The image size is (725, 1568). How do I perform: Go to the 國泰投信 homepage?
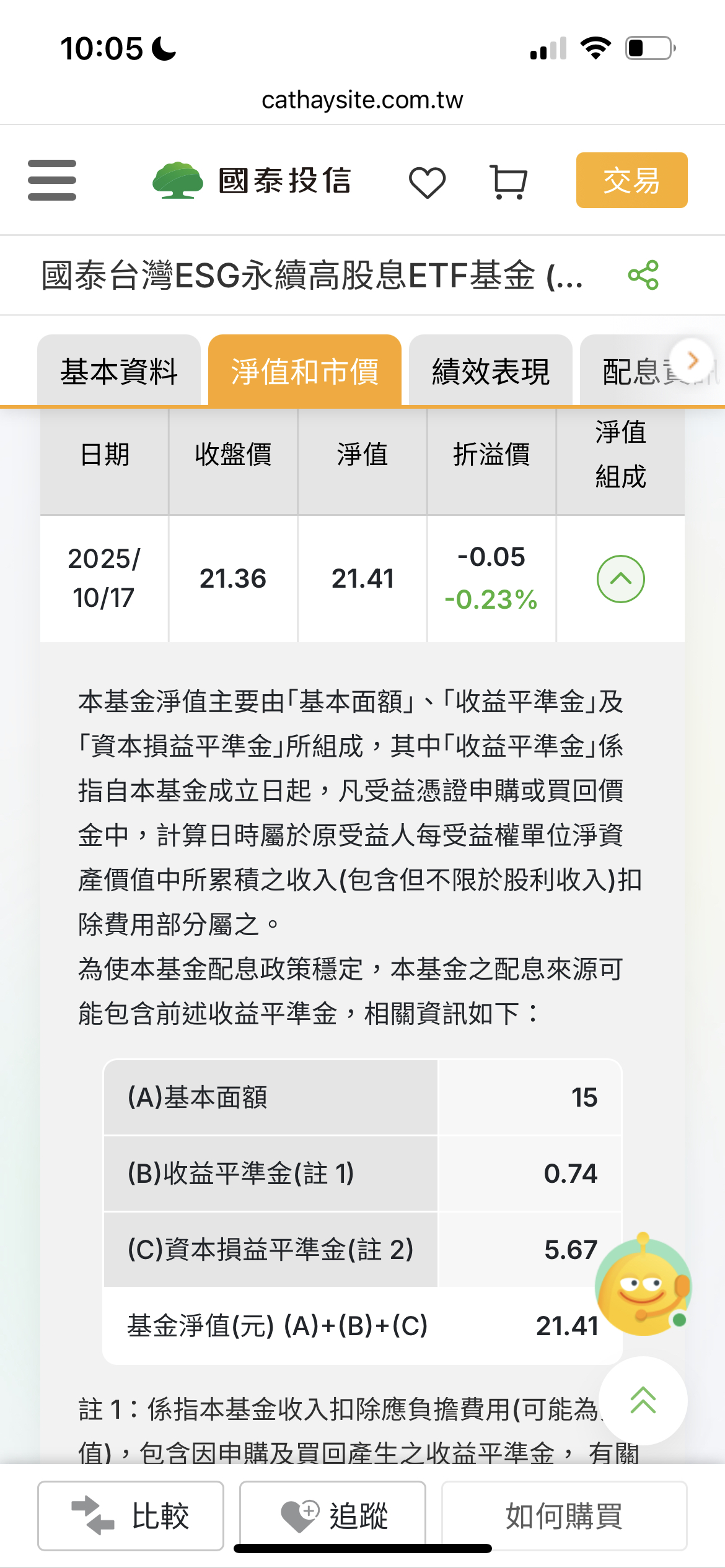[x=253, y=181]
